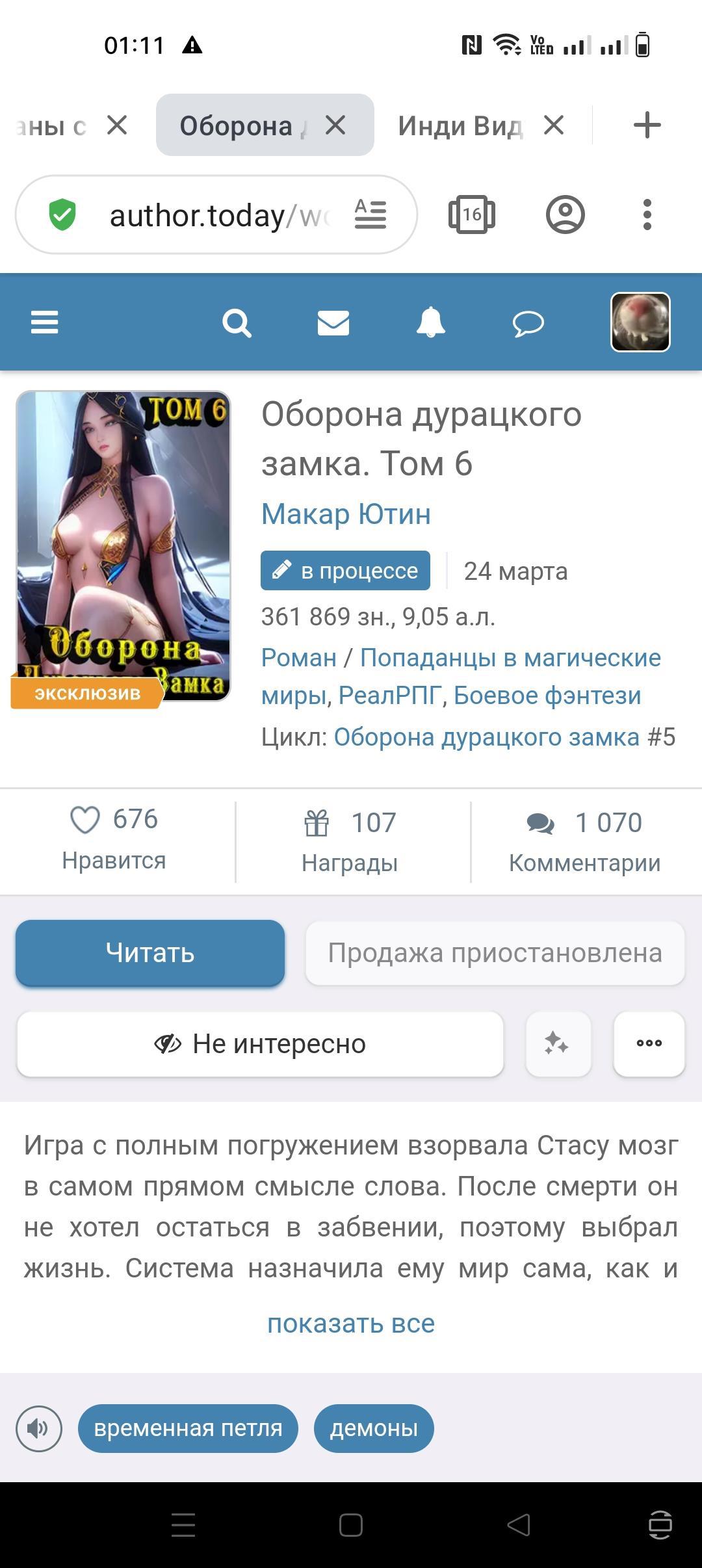
Task: Open site search magnifier
Action: coord(237,322)
